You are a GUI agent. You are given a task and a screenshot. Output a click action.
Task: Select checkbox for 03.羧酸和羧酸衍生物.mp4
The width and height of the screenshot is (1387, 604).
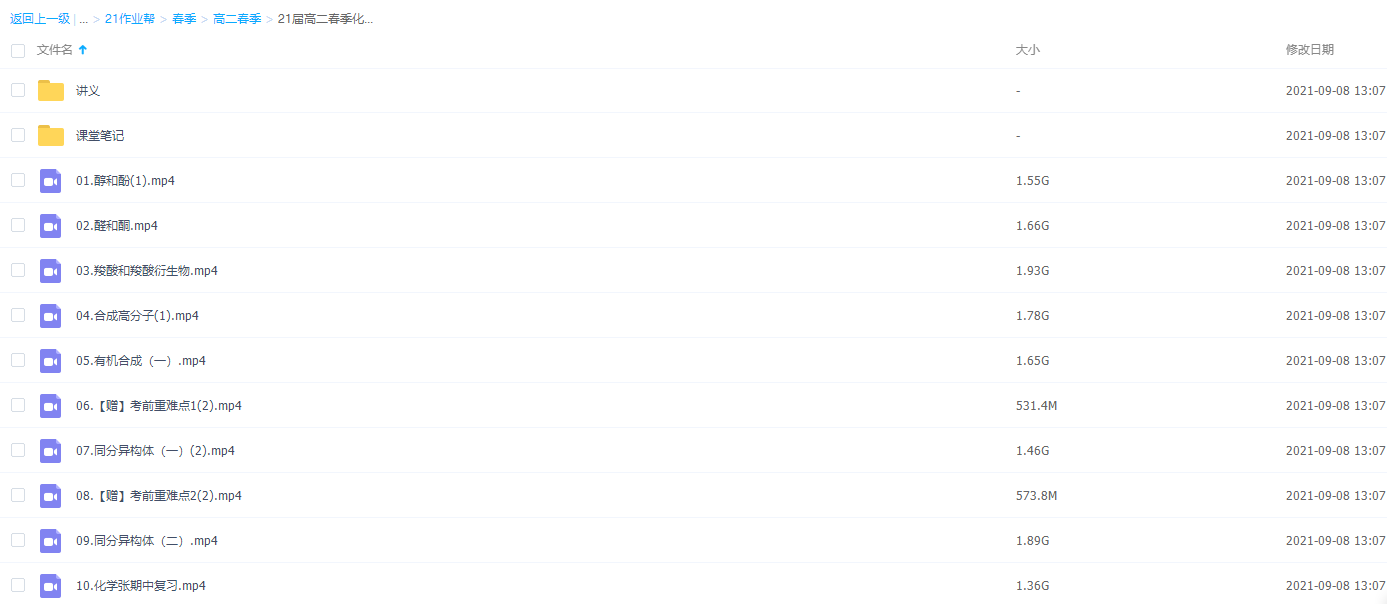pyautogui.click(x=18, y=270)
